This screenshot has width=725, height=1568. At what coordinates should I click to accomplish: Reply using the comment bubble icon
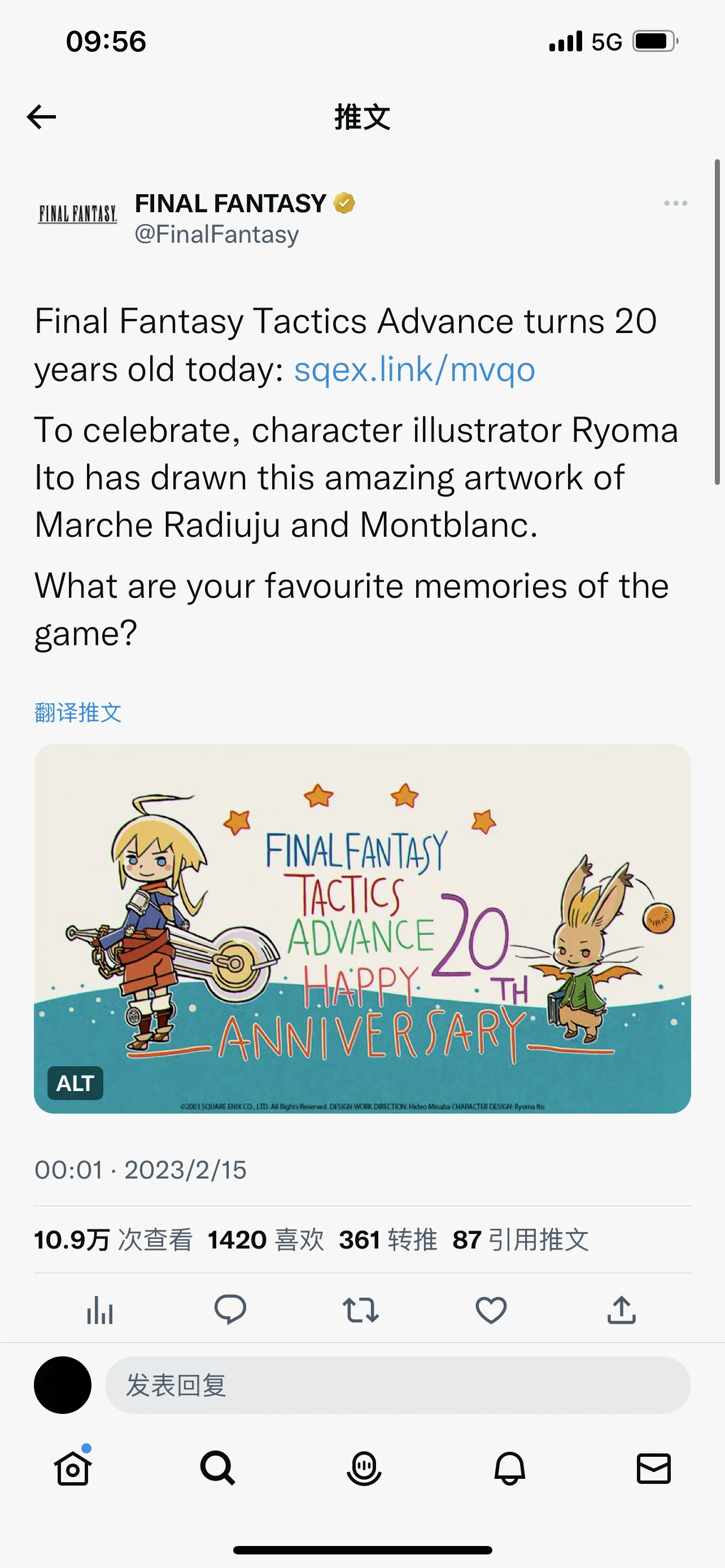tap(230, 1310)
